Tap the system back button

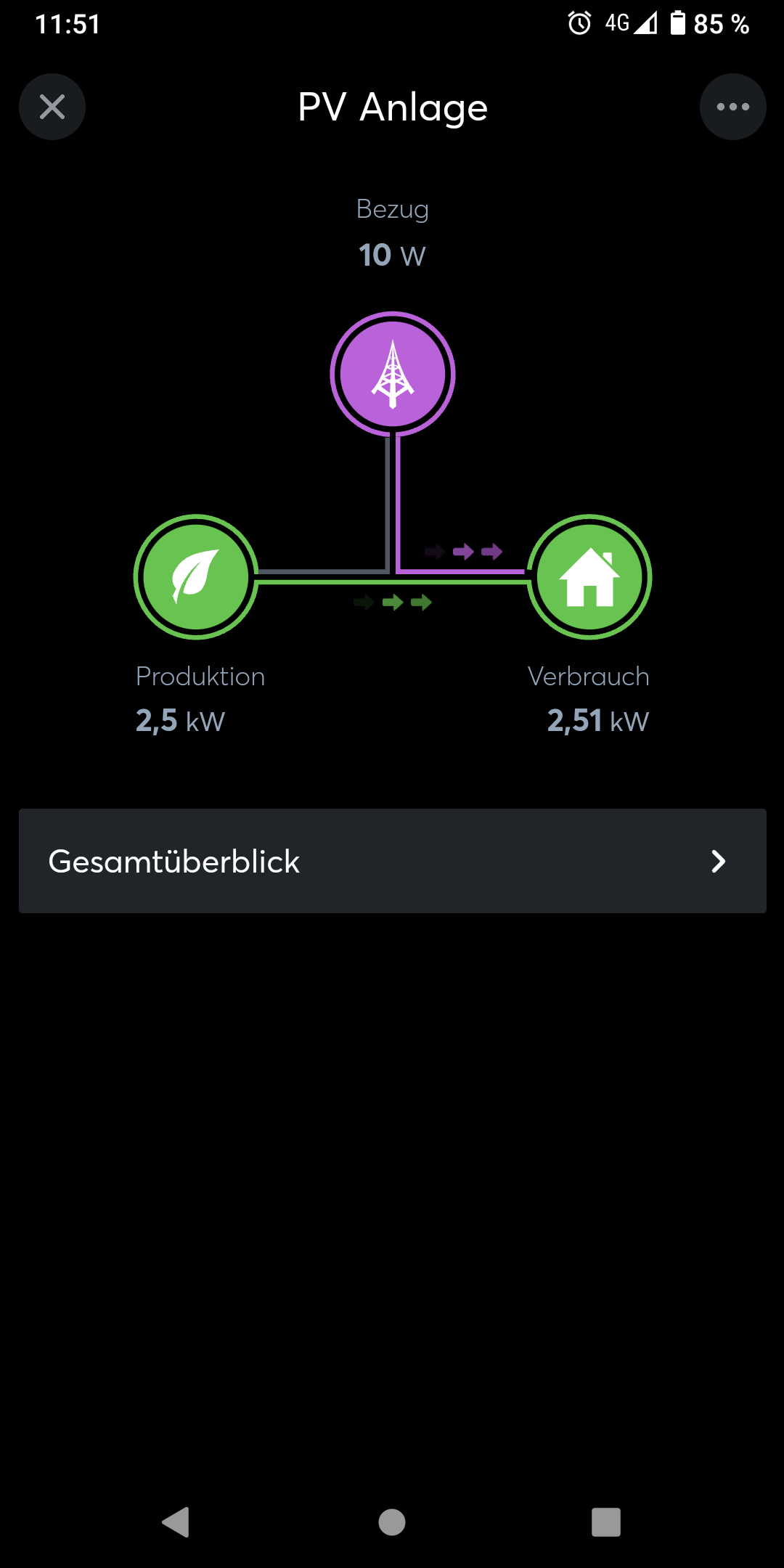pos(176,1522)
